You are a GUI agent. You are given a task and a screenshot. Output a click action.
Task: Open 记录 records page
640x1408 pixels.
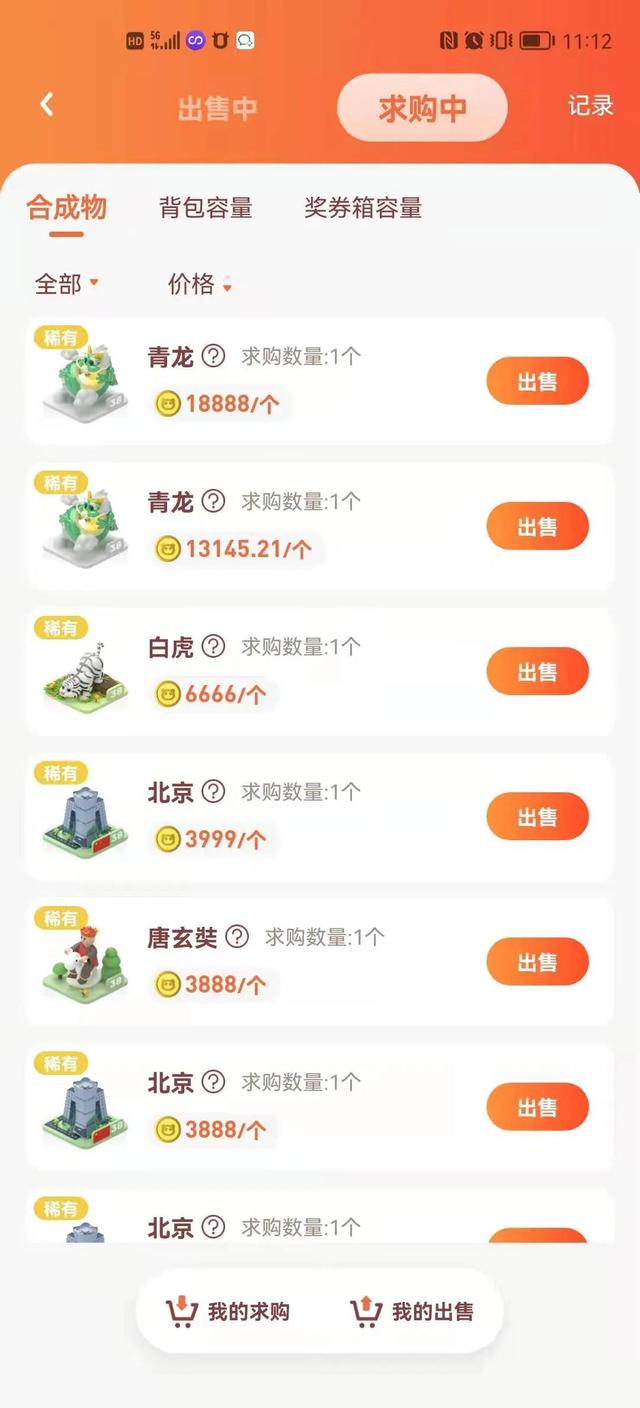(x=590, y=106)
